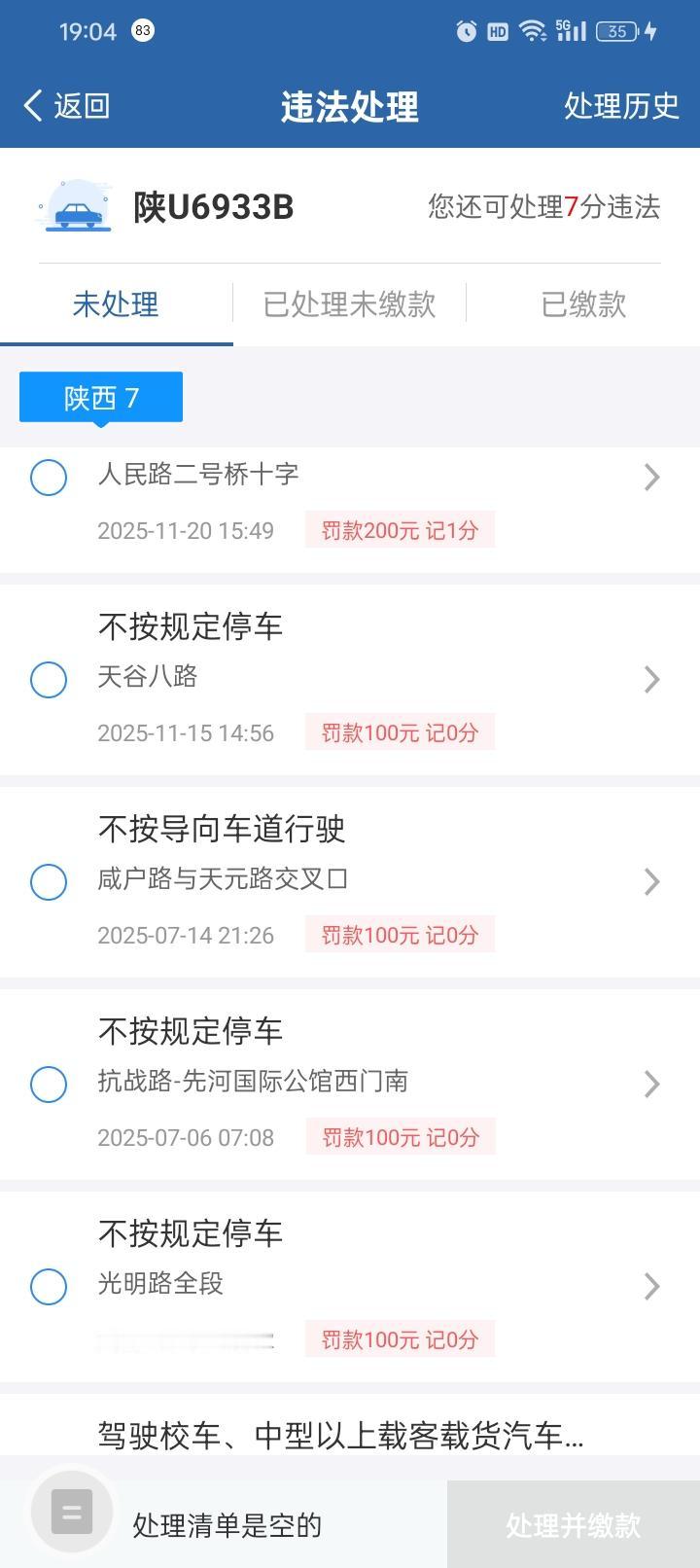Open details of the 抗战路 parking violation

[x=651, y=1085]
